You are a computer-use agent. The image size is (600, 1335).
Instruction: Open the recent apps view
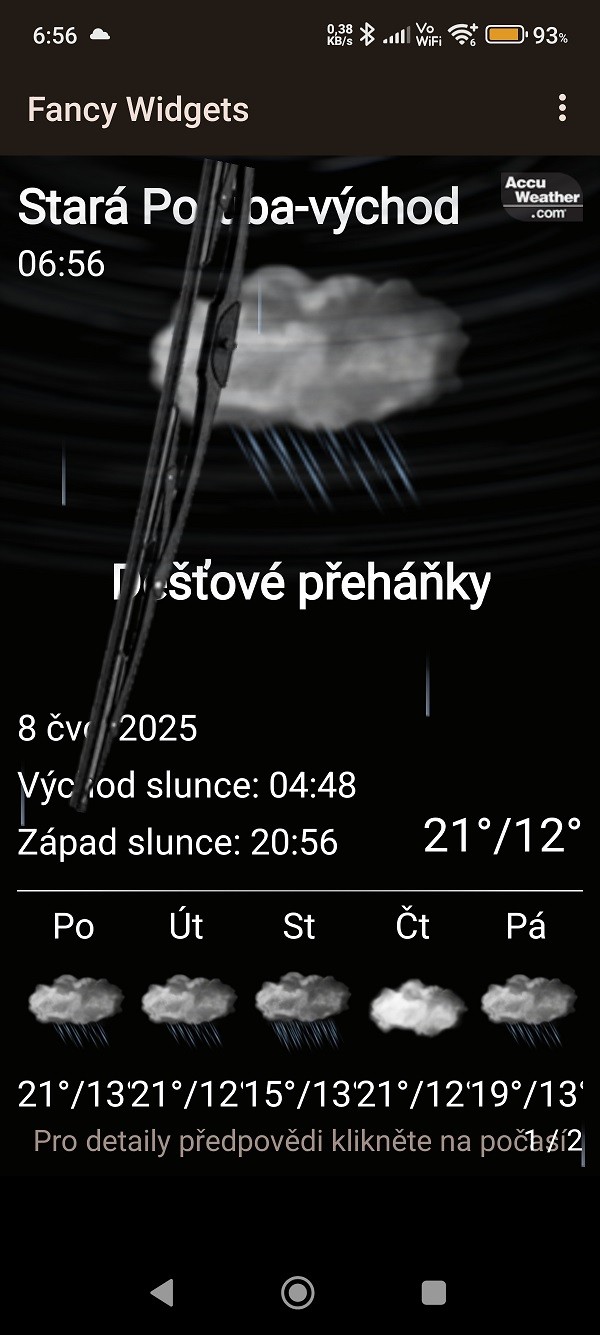tap(434, 1292)
